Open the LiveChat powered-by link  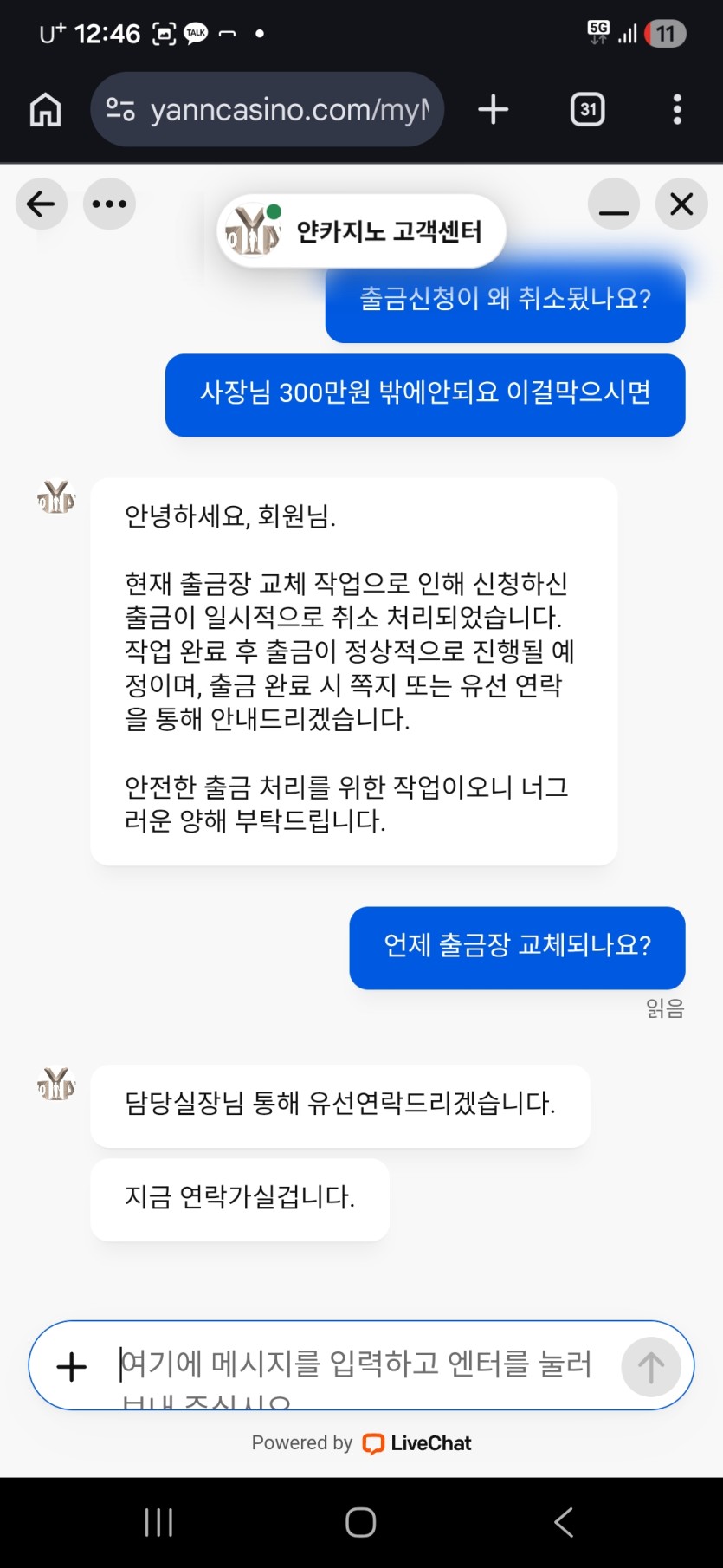[x=417, y=1443]
